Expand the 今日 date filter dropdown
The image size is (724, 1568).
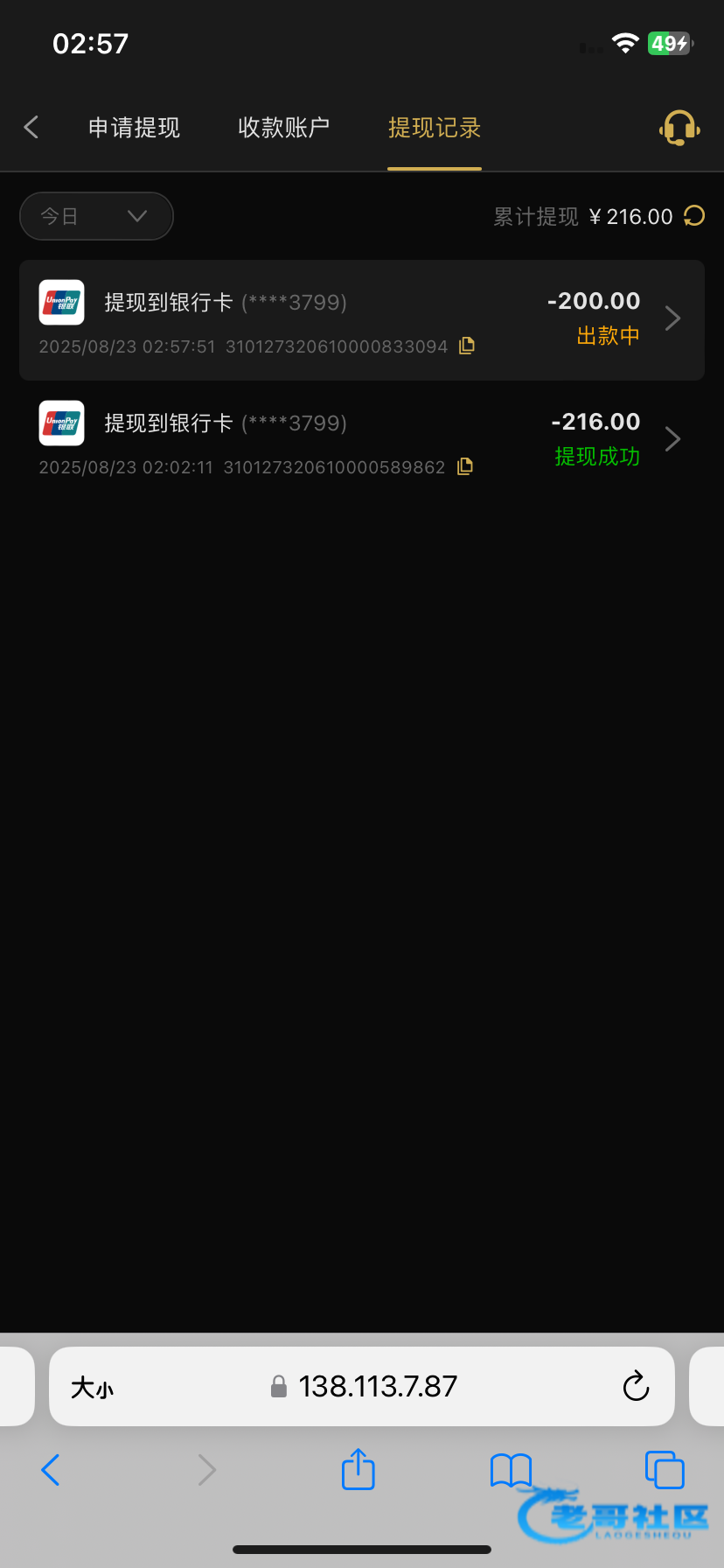coord(96,216)
